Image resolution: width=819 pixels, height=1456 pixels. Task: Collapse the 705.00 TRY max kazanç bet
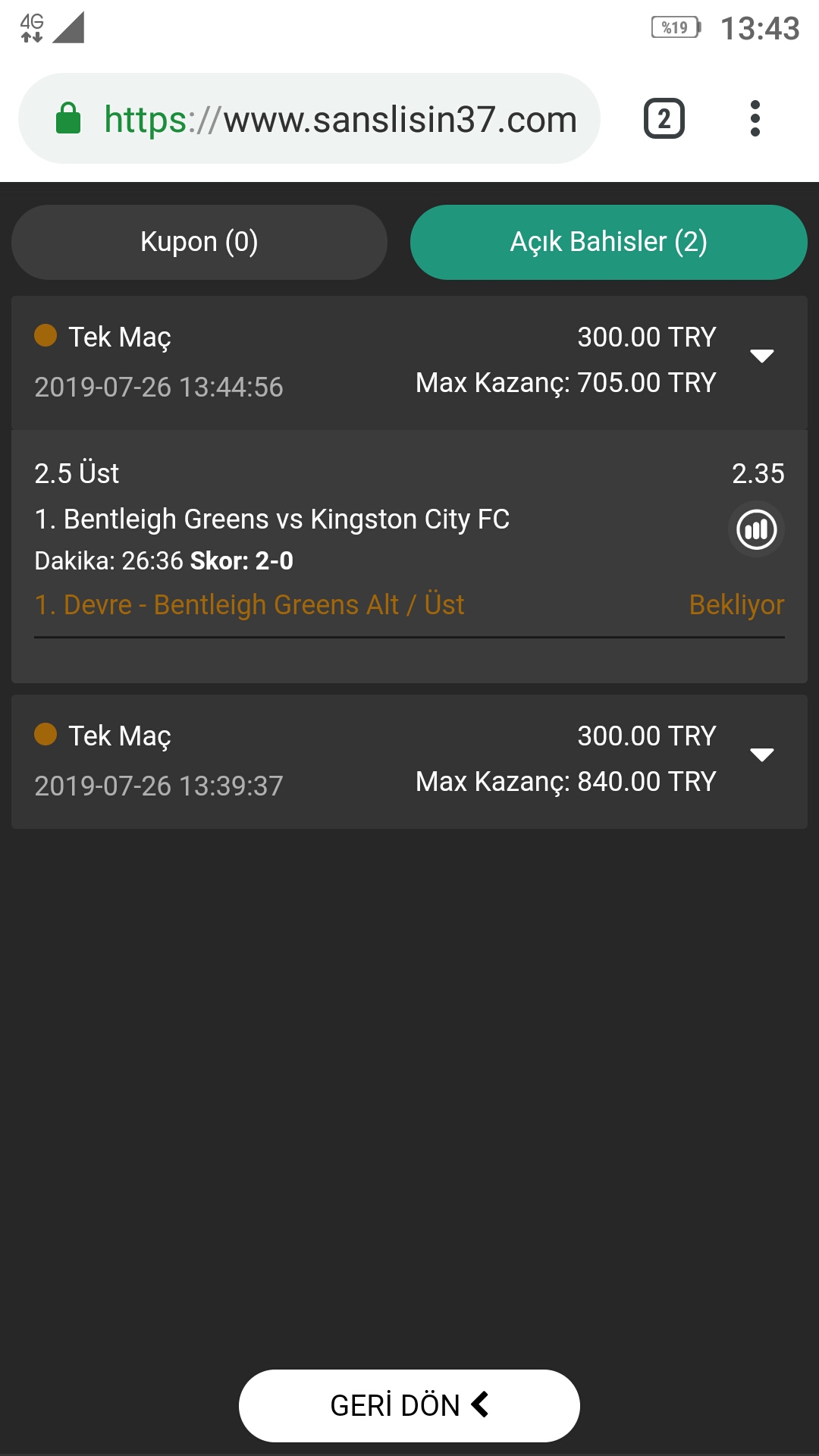[761, 356]
